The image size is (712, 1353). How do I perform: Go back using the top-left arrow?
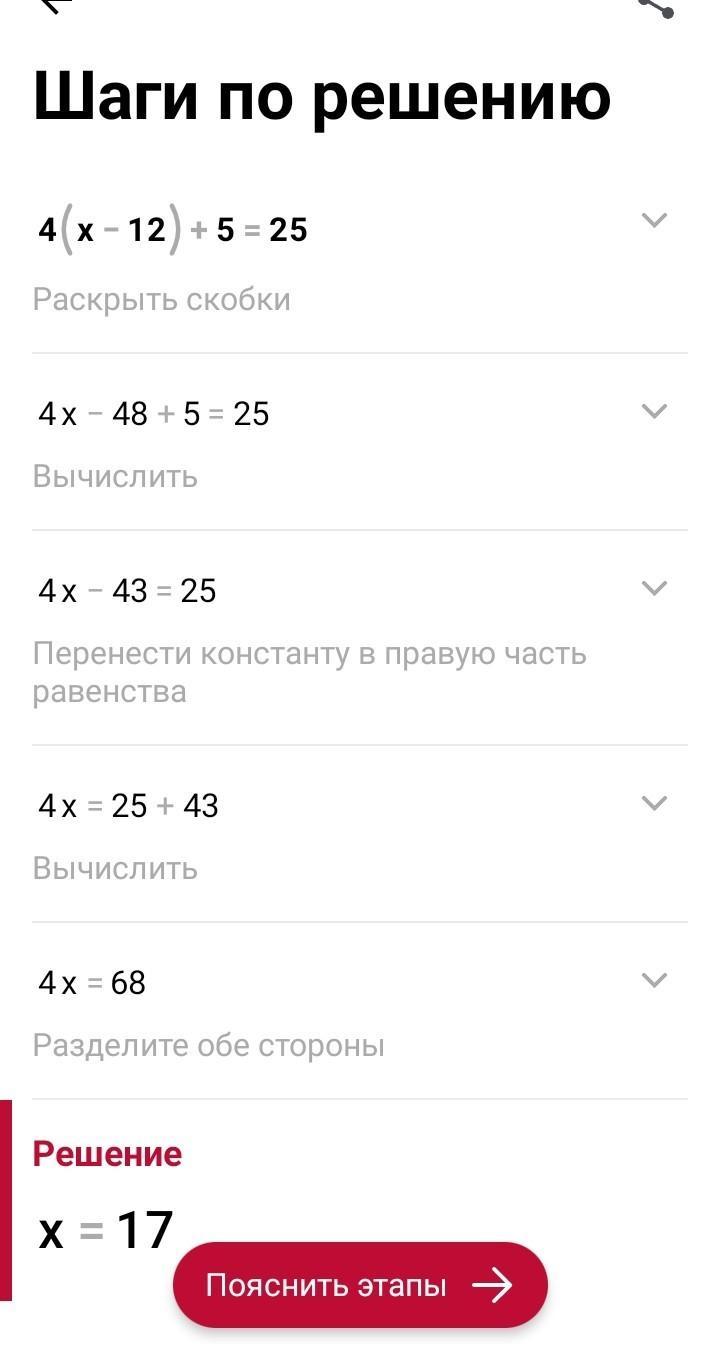click(52, 5)
